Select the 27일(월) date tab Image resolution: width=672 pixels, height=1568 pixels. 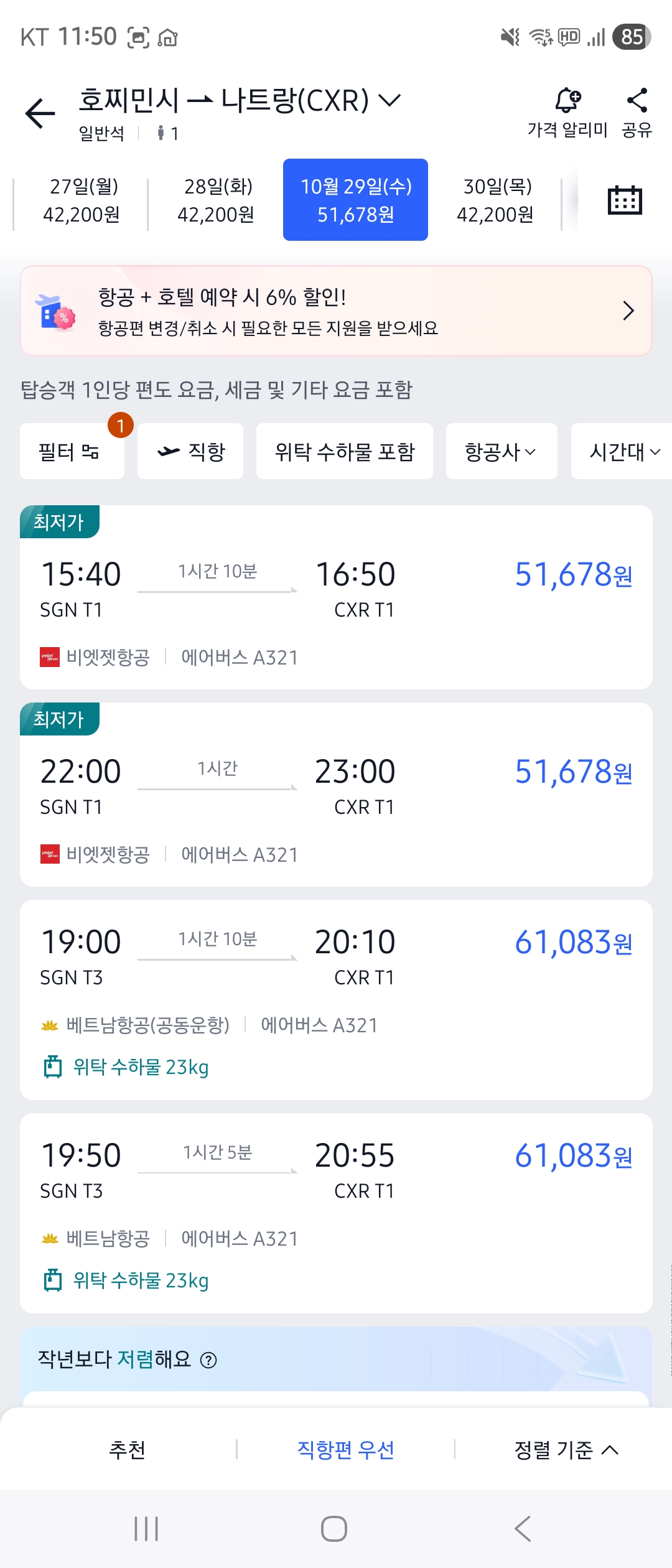(x=82, y=200)
